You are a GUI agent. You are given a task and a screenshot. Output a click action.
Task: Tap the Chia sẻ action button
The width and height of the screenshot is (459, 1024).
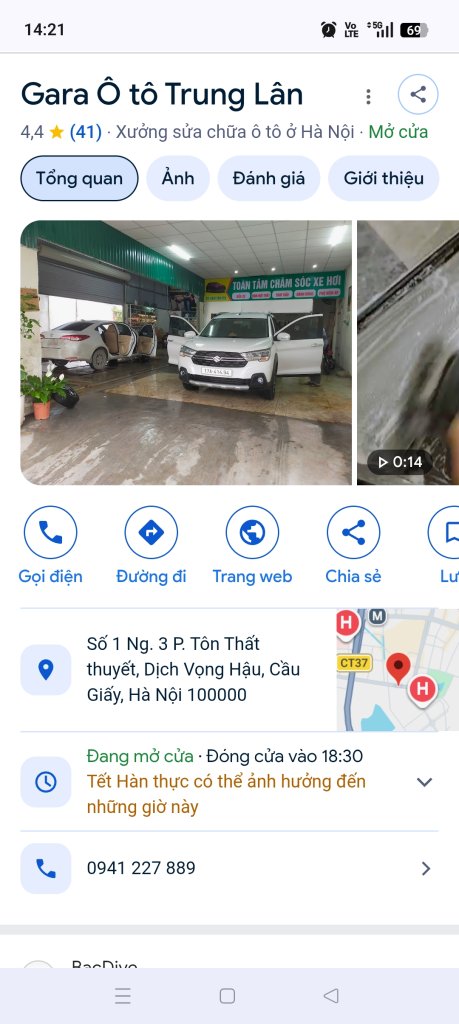tap(353, 545)
